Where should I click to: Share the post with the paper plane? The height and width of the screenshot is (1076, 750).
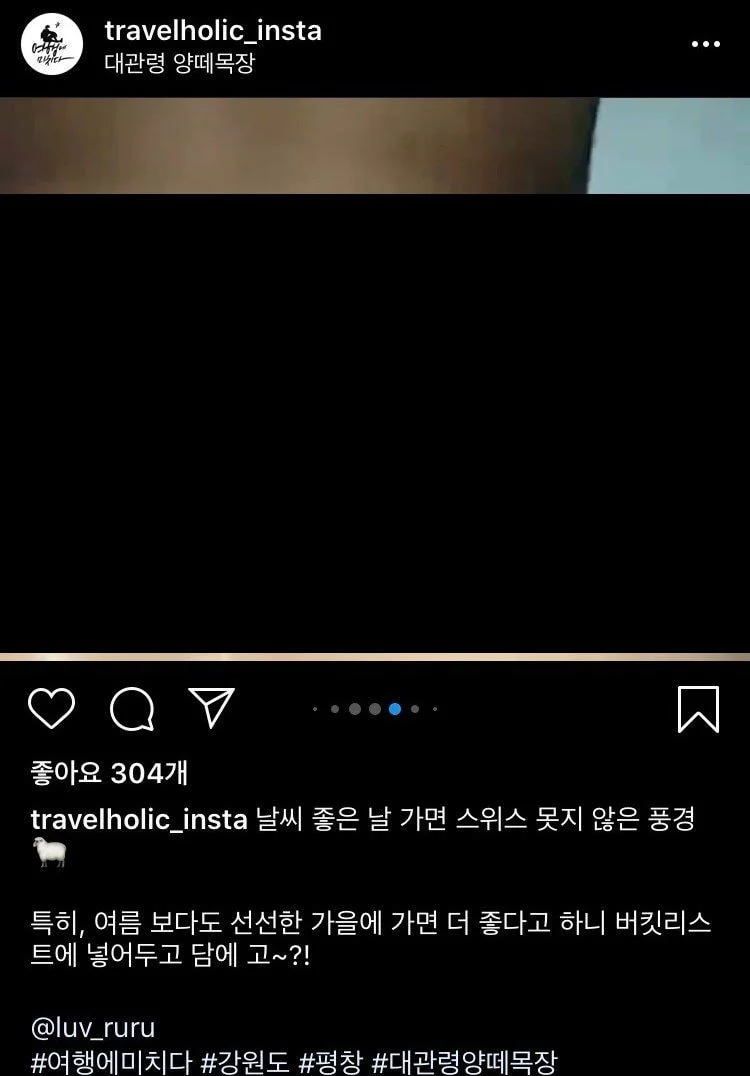coord(212,708)
